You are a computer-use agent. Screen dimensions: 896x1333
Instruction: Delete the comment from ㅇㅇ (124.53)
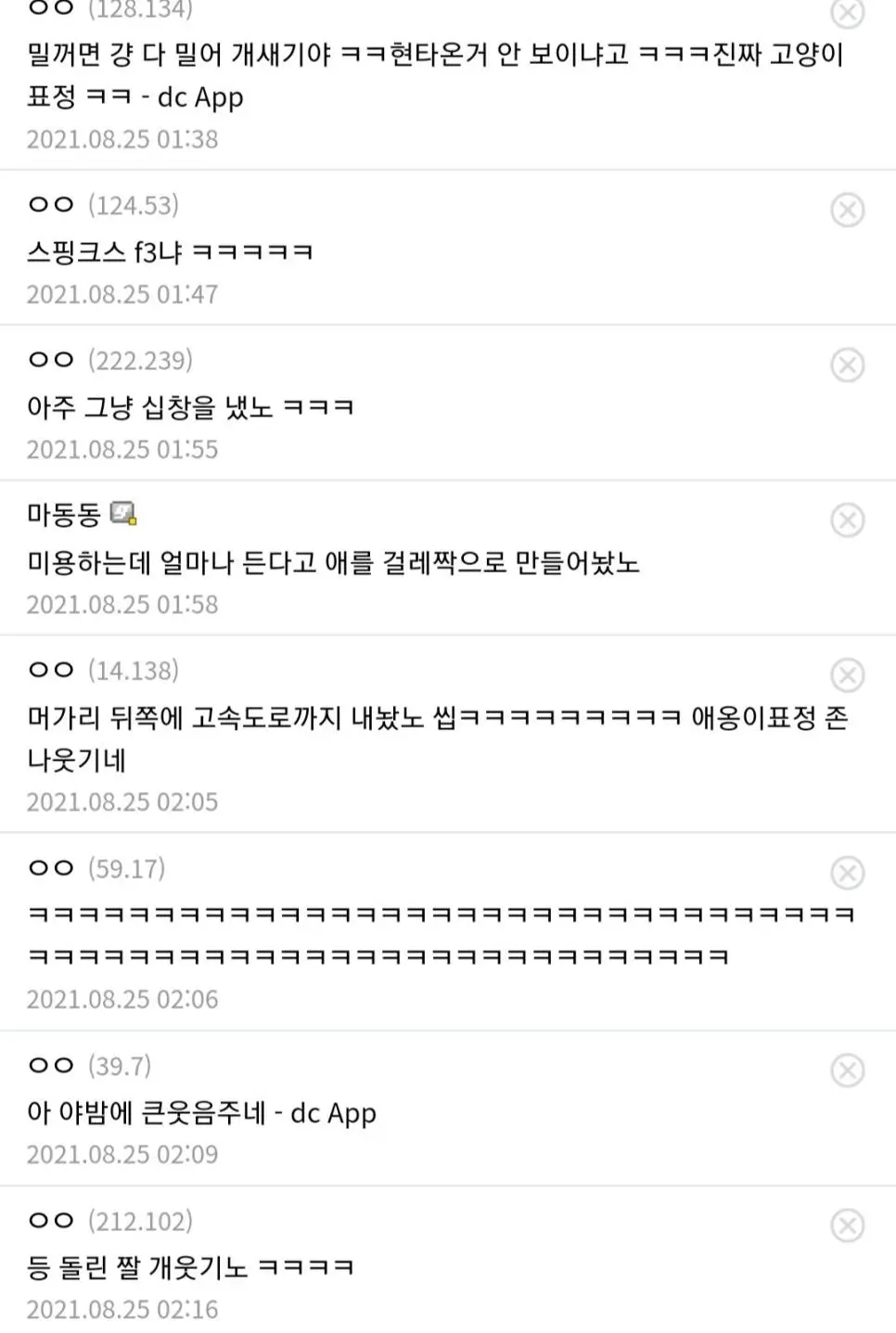coord(847,210)
